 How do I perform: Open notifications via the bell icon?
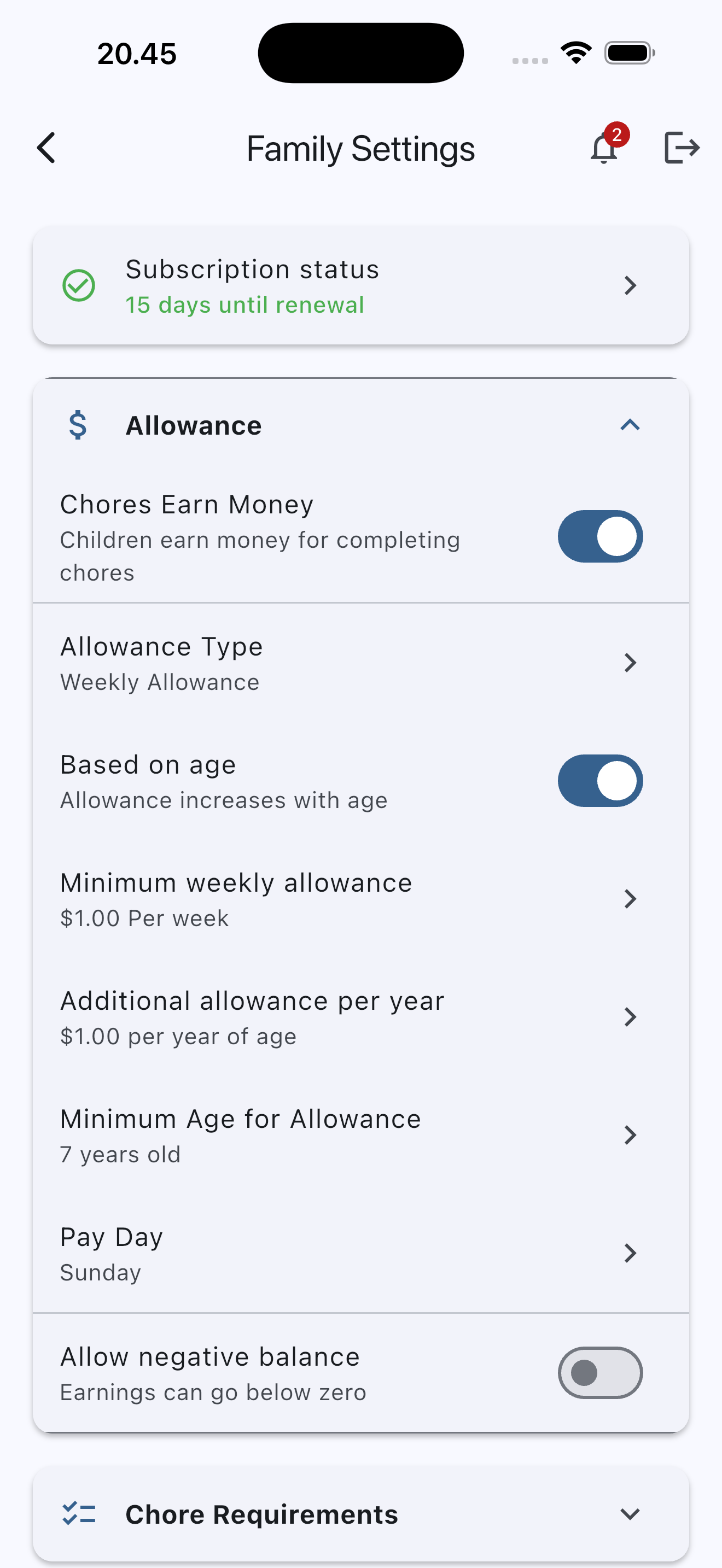tap(603, 149)
